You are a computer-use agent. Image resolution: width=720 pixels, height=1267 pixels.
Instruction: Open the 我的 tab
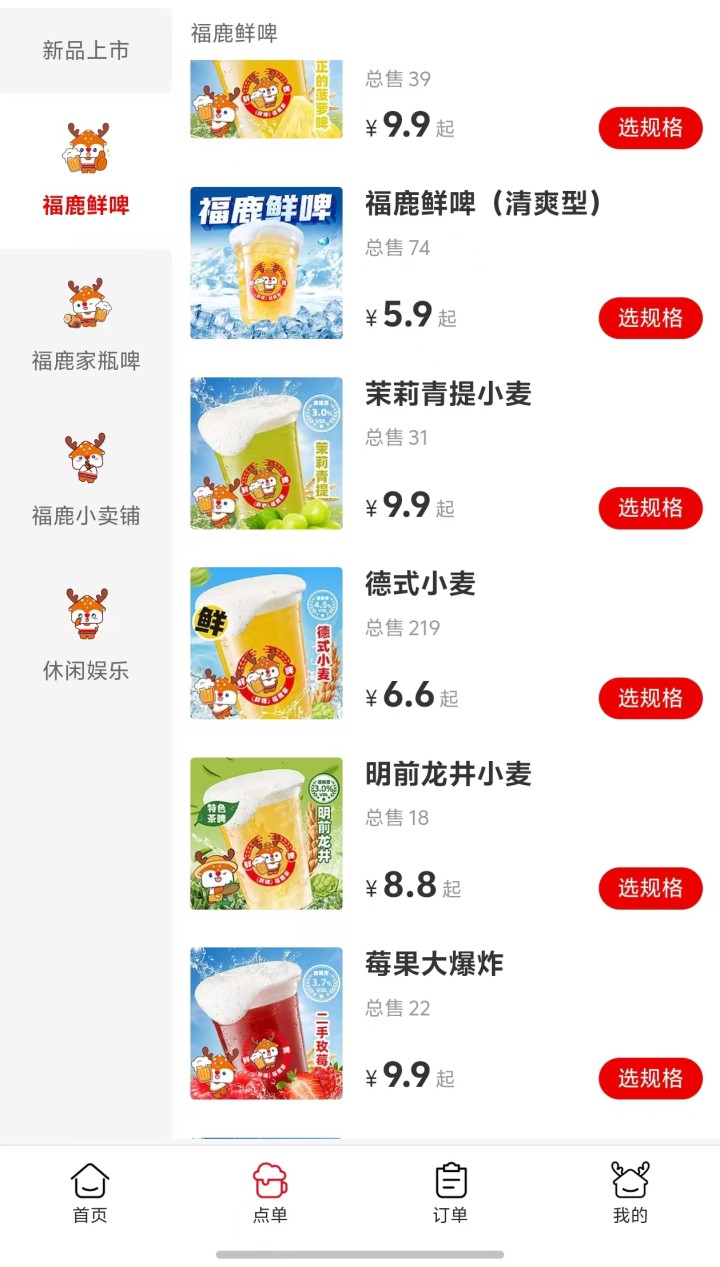pos(630,1193)
